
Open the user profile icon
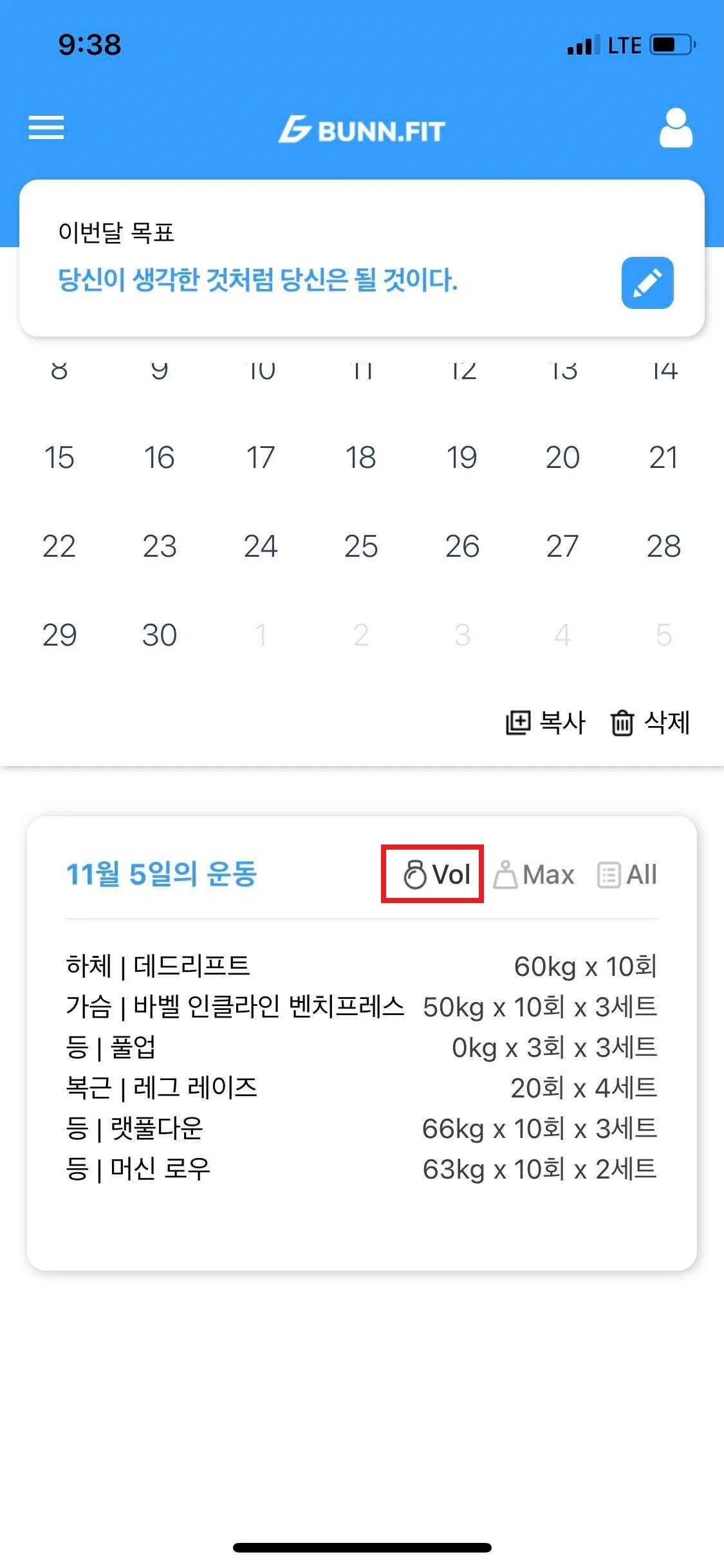tap(676, 128)
